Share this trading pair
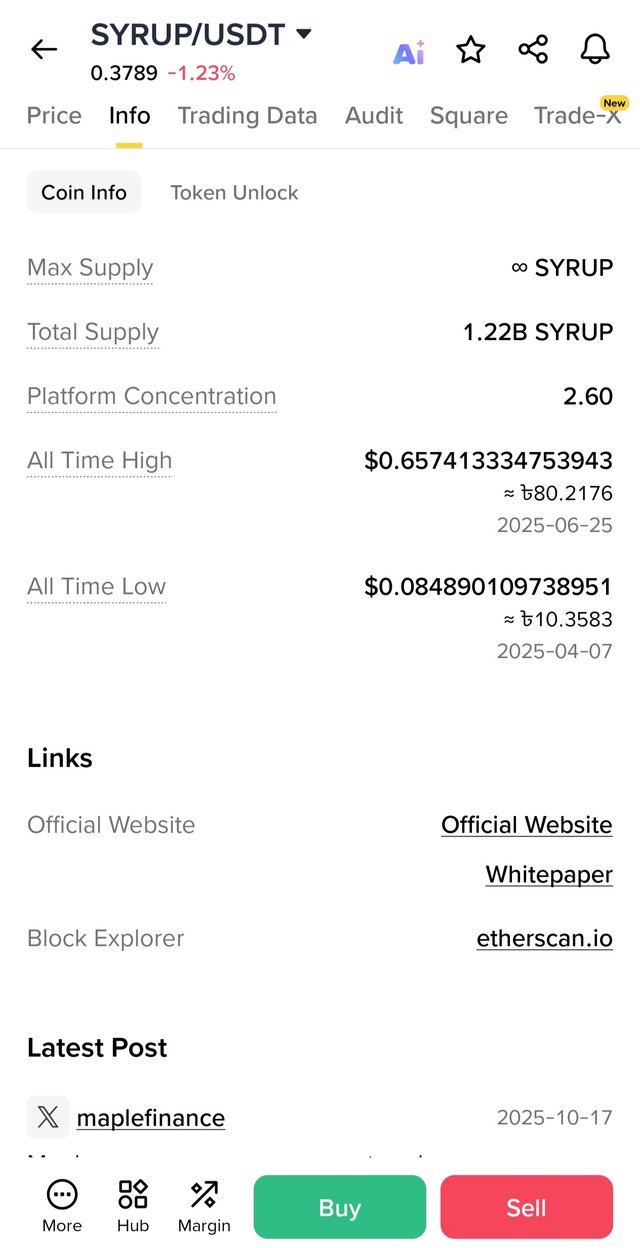Viewport: 640px width, 1248px height. point(533,49)
